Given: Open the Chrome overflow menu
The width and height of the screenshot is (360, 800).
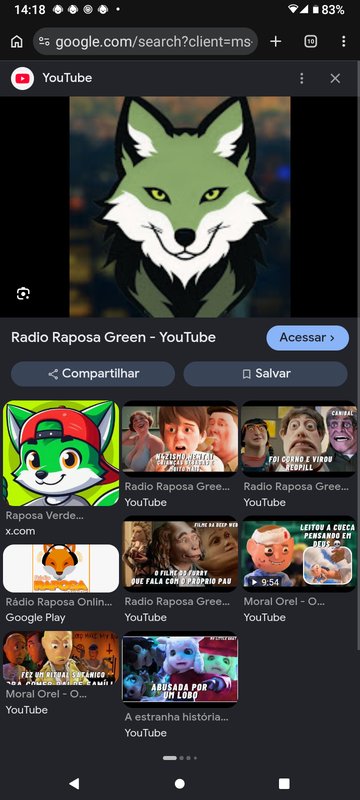Looking at the screenshot, I should pos(344,41).
